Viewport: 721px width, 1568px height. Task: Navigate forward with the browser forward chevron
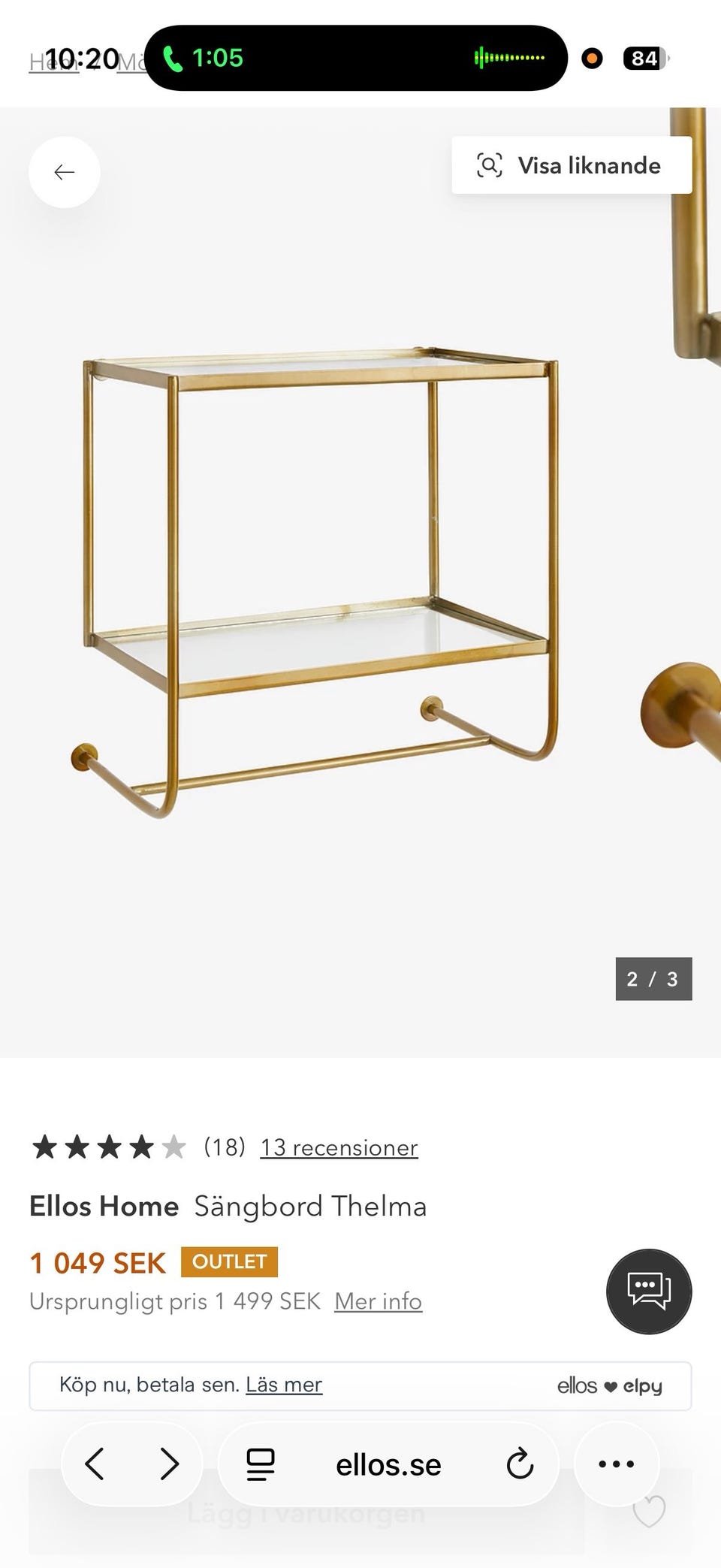(x=169, y=1464)
